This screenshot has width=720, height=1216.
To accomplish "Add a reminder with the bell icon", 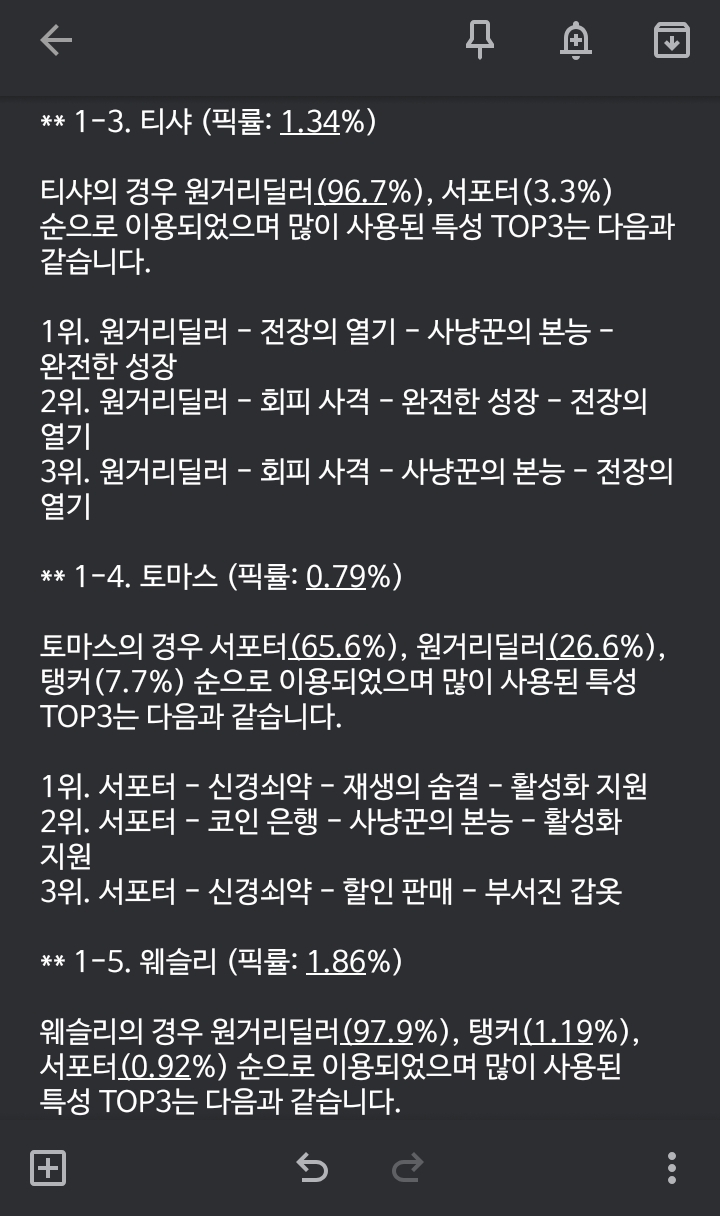I will click(x=576, y=41).
